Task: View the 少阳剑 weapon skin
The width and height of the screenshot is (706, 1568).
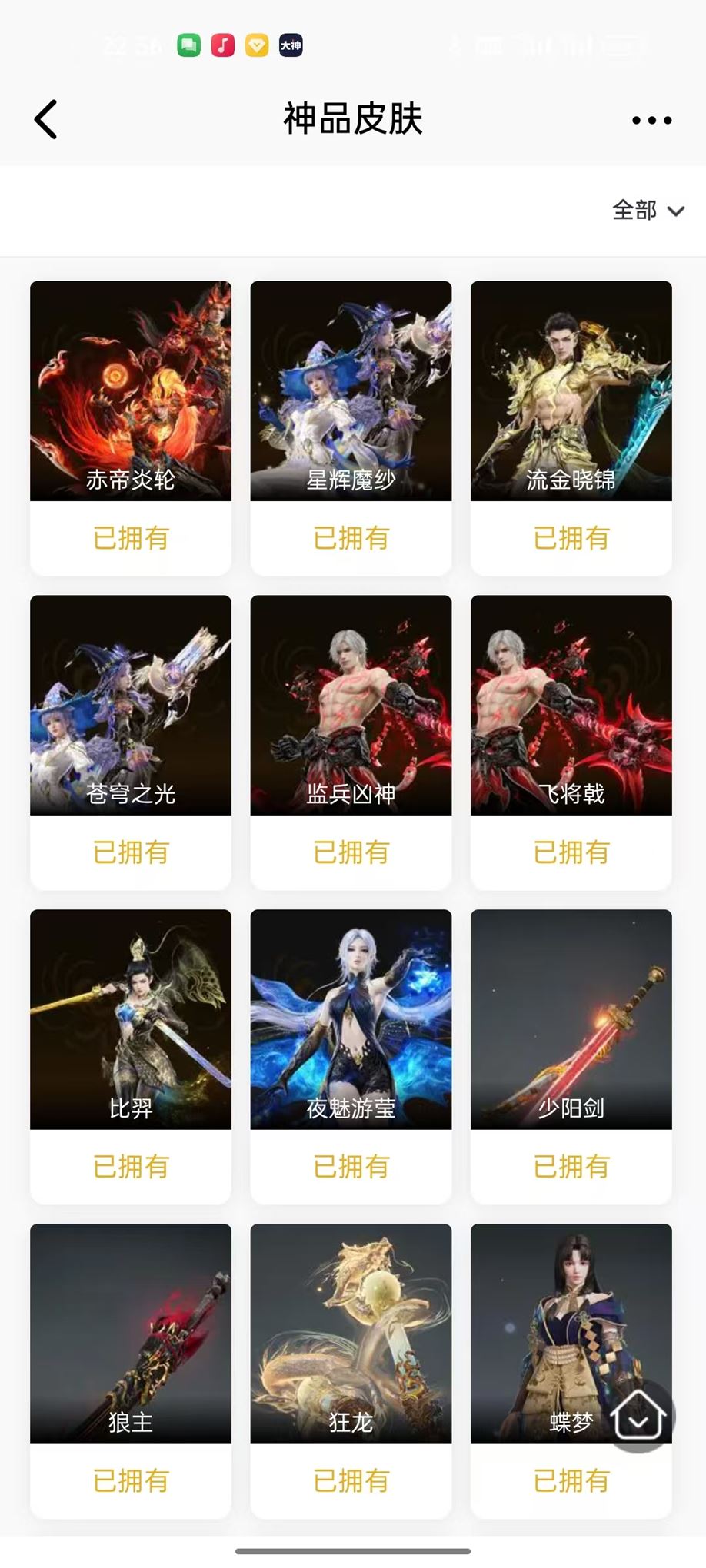Action: tap(571, 1056)
